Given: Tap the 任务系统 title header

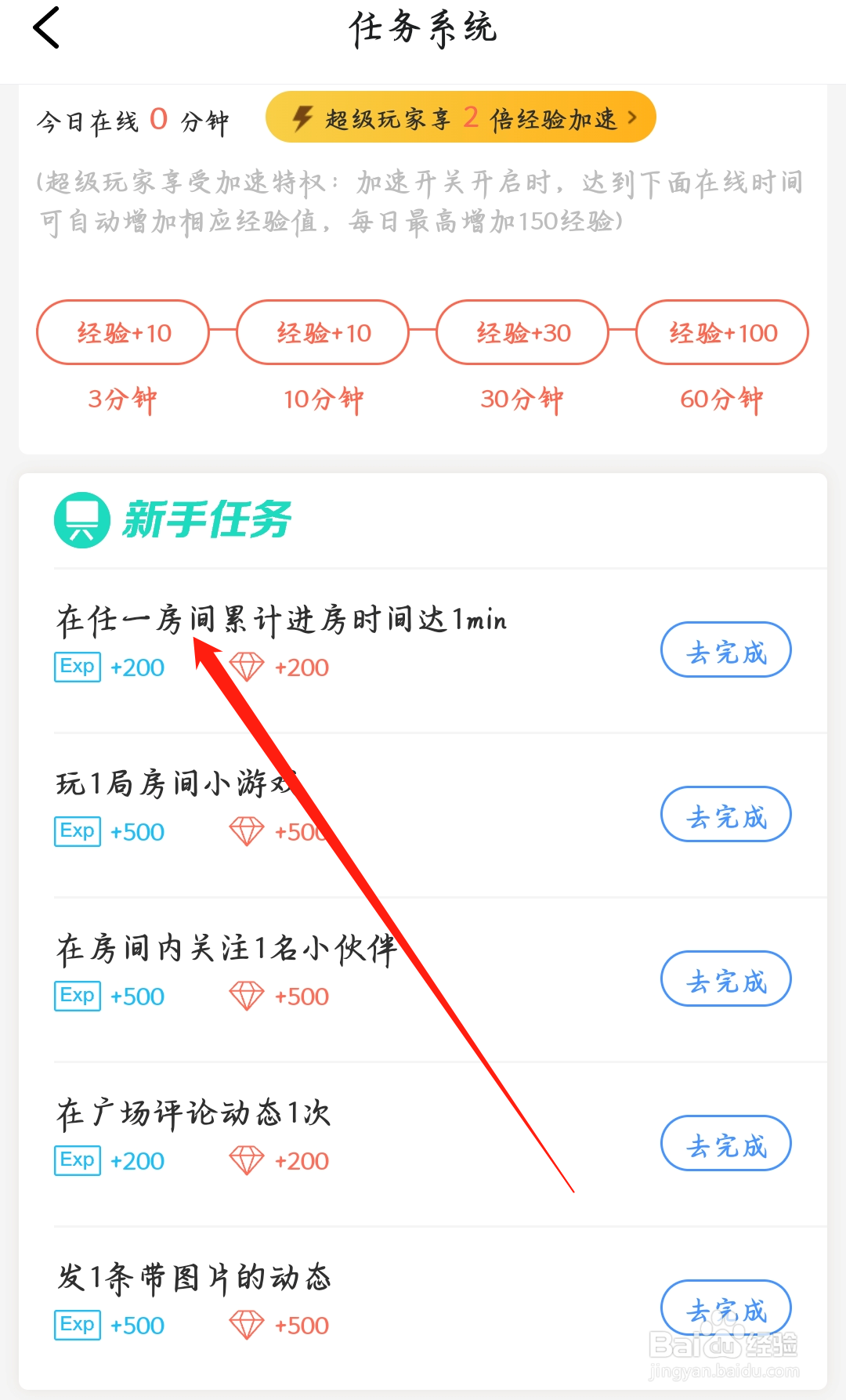Looking at the screenshot, I should (x=423, y=27).
